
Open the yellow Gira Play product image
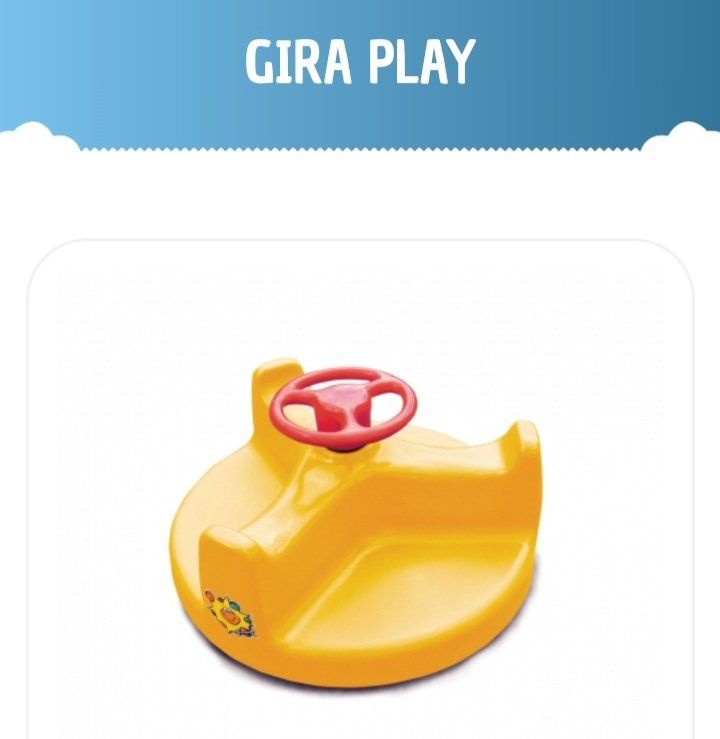coord(360,510)
